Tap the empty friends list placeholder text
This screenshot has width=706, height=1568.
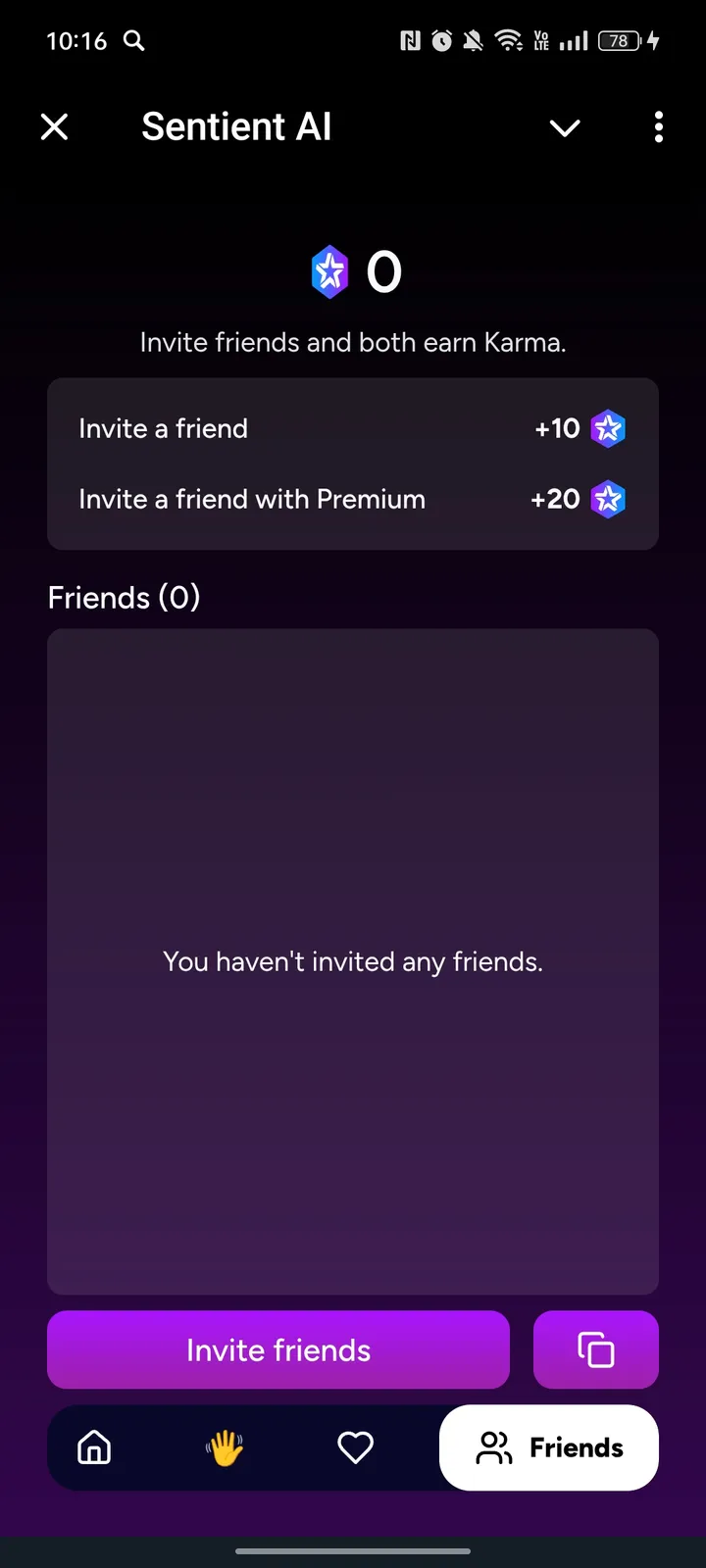pos(353,961)
